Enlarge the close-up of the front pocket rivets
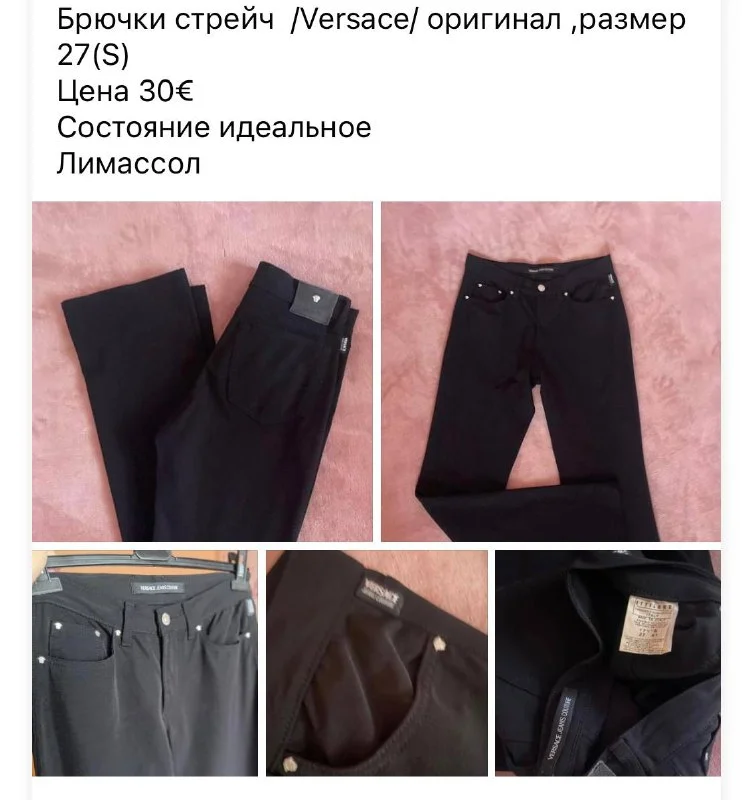 point(376,662)
